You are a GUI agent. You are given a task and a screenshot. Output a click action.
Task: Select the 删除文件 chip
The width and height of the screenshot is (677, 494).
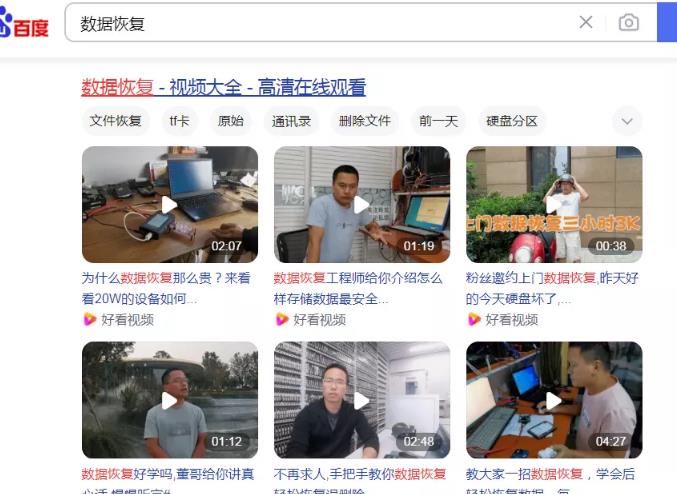click(364, 121)
